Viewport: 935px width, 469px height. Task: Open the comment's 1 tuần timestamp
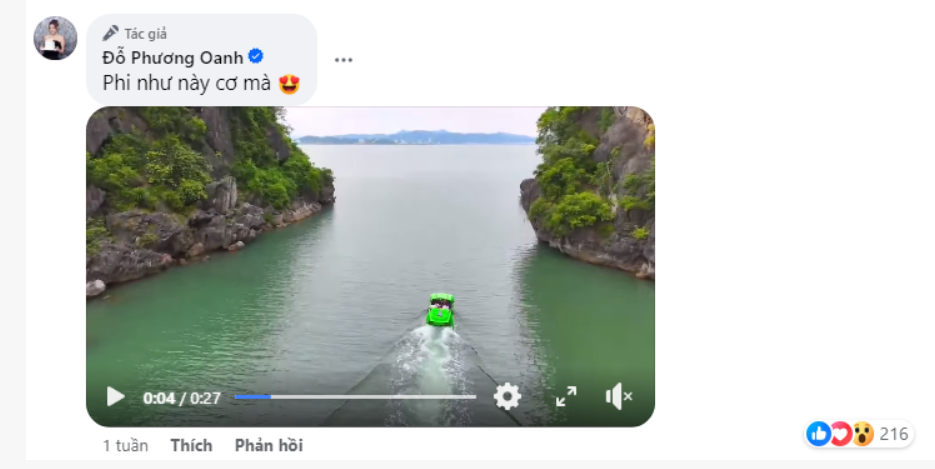click(x=125, y=445)
